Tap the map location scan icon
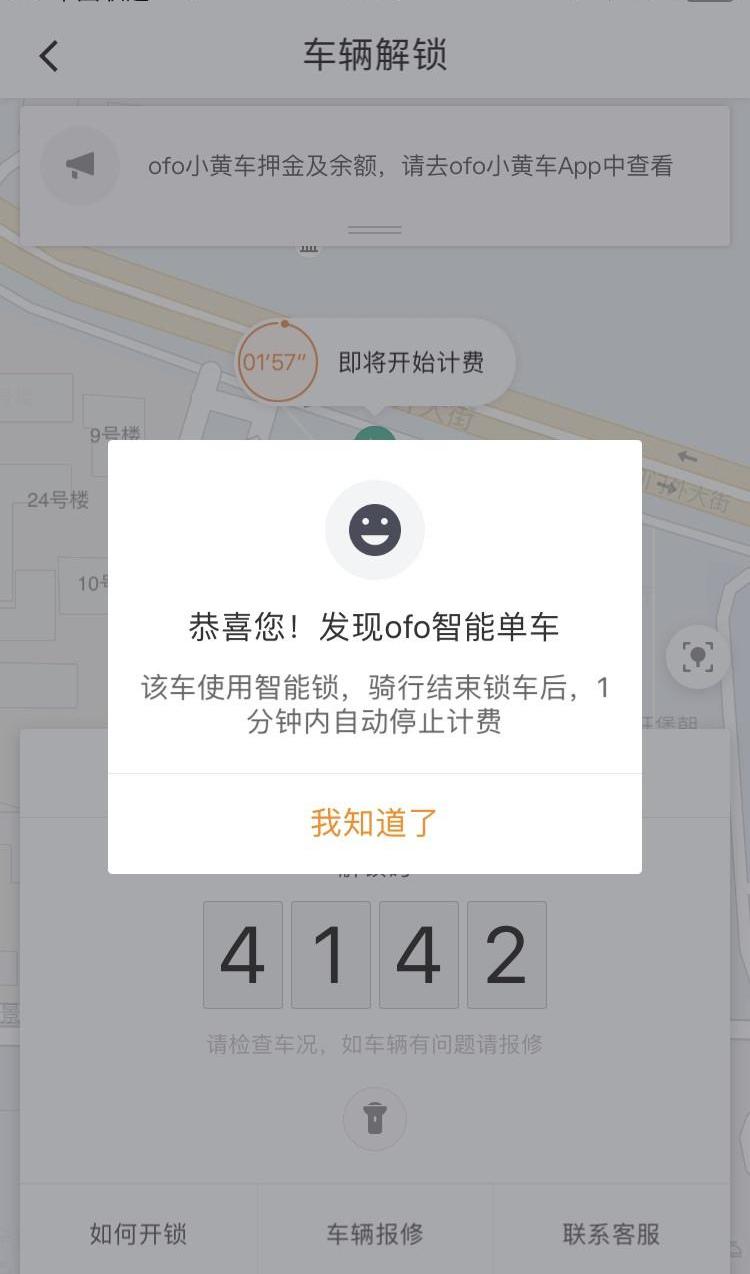This screenshot has height=1274, width=750. tap(697, 656)
